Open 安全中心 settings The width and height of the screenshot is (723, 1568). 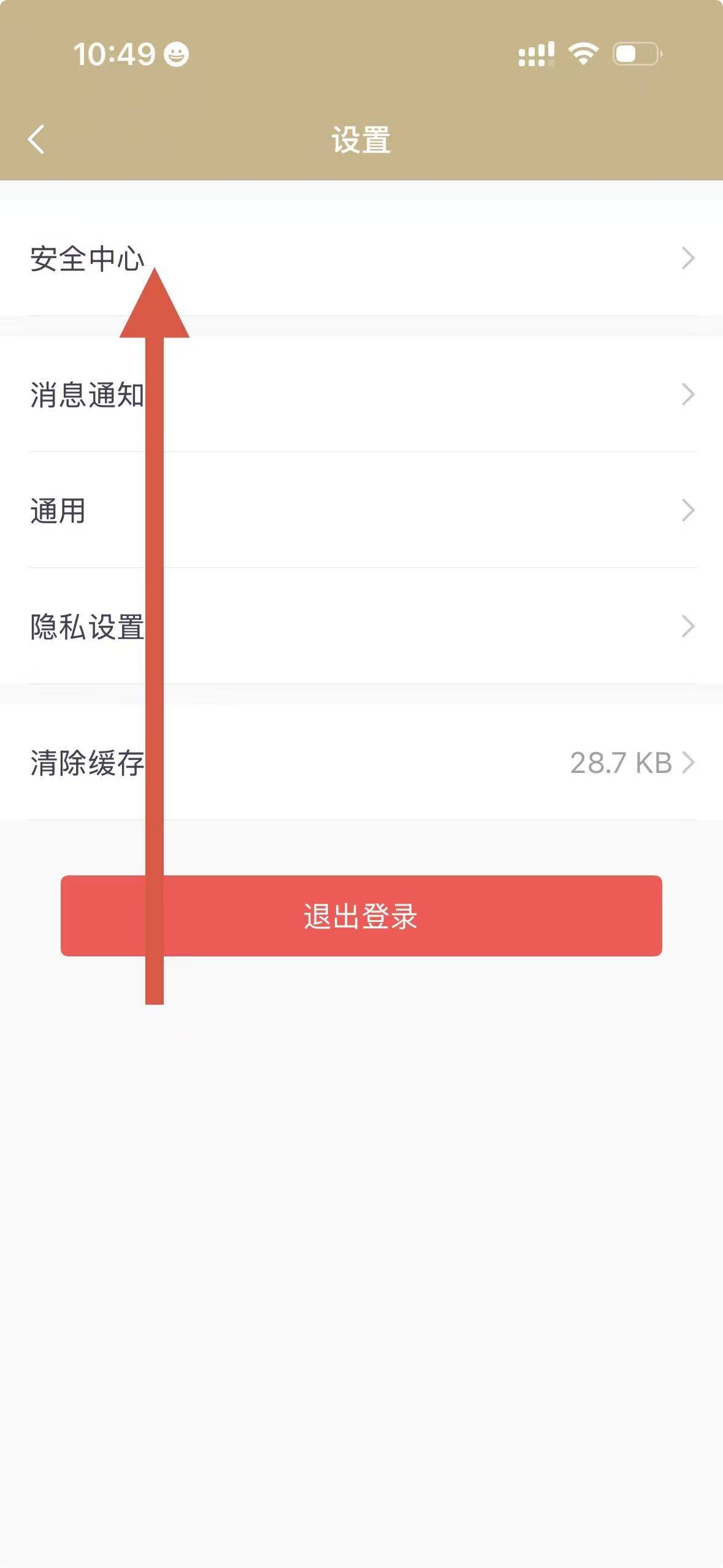pos(361,258)
